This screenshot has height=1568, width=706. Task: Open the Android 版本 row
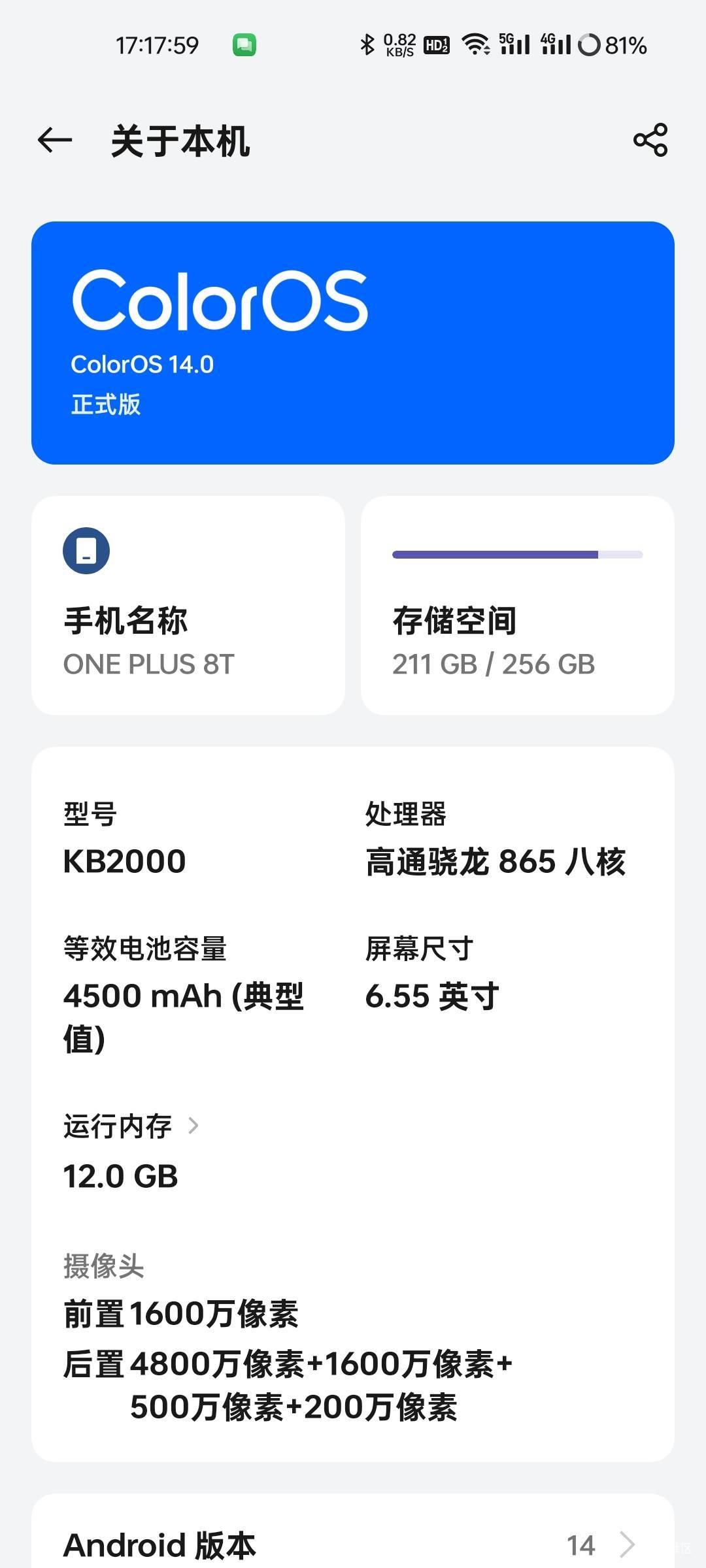353,1544
